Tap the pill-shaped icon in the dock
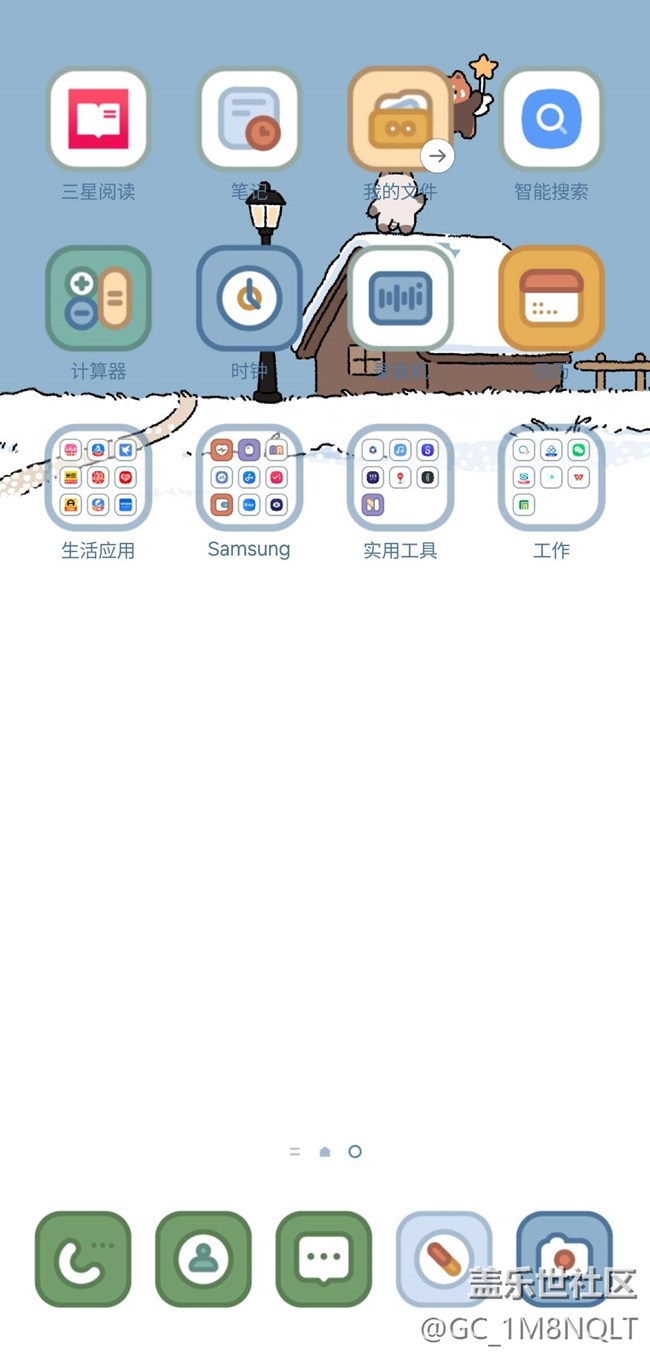The image size is (650, 1364). point(443,1259)
